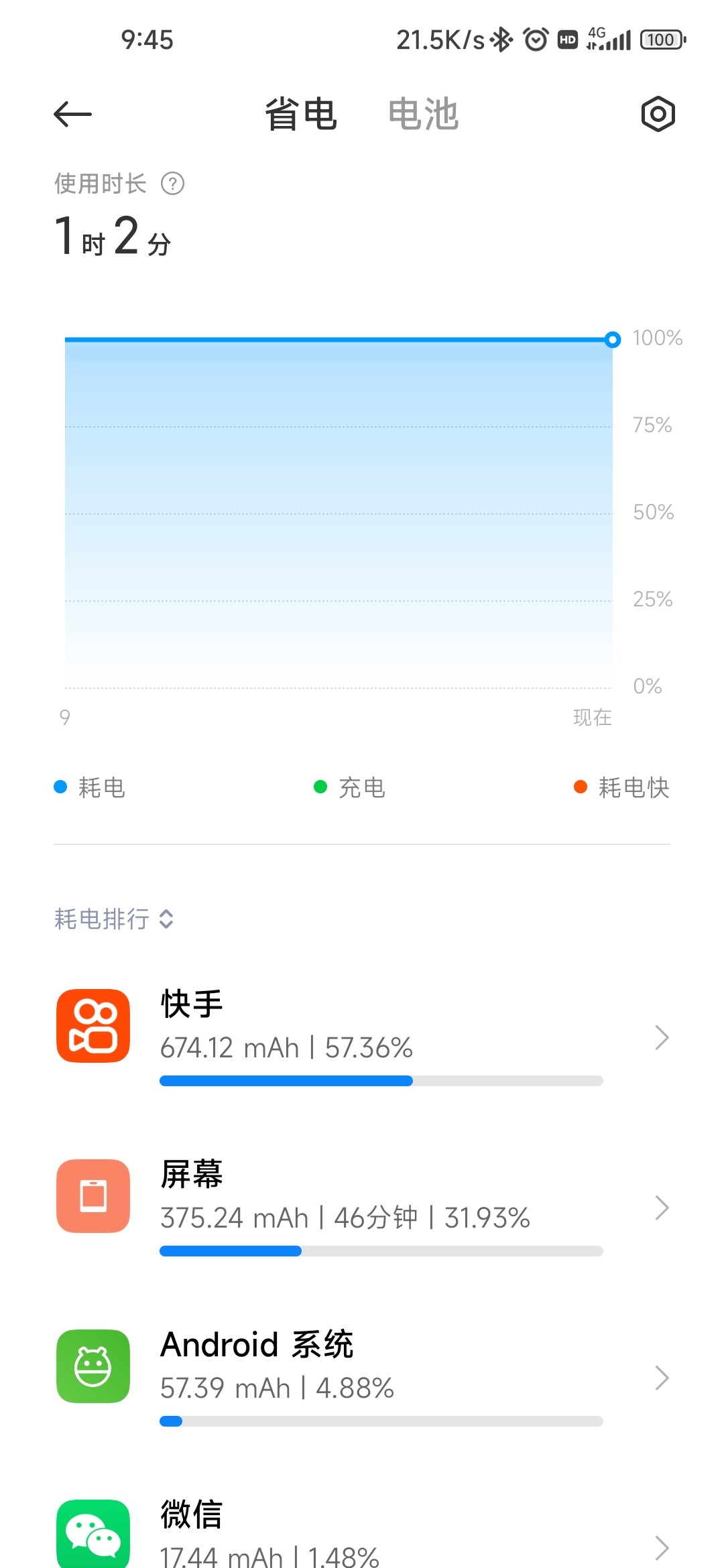Show 微信 battery usage details

click(x=362, y=1534)
